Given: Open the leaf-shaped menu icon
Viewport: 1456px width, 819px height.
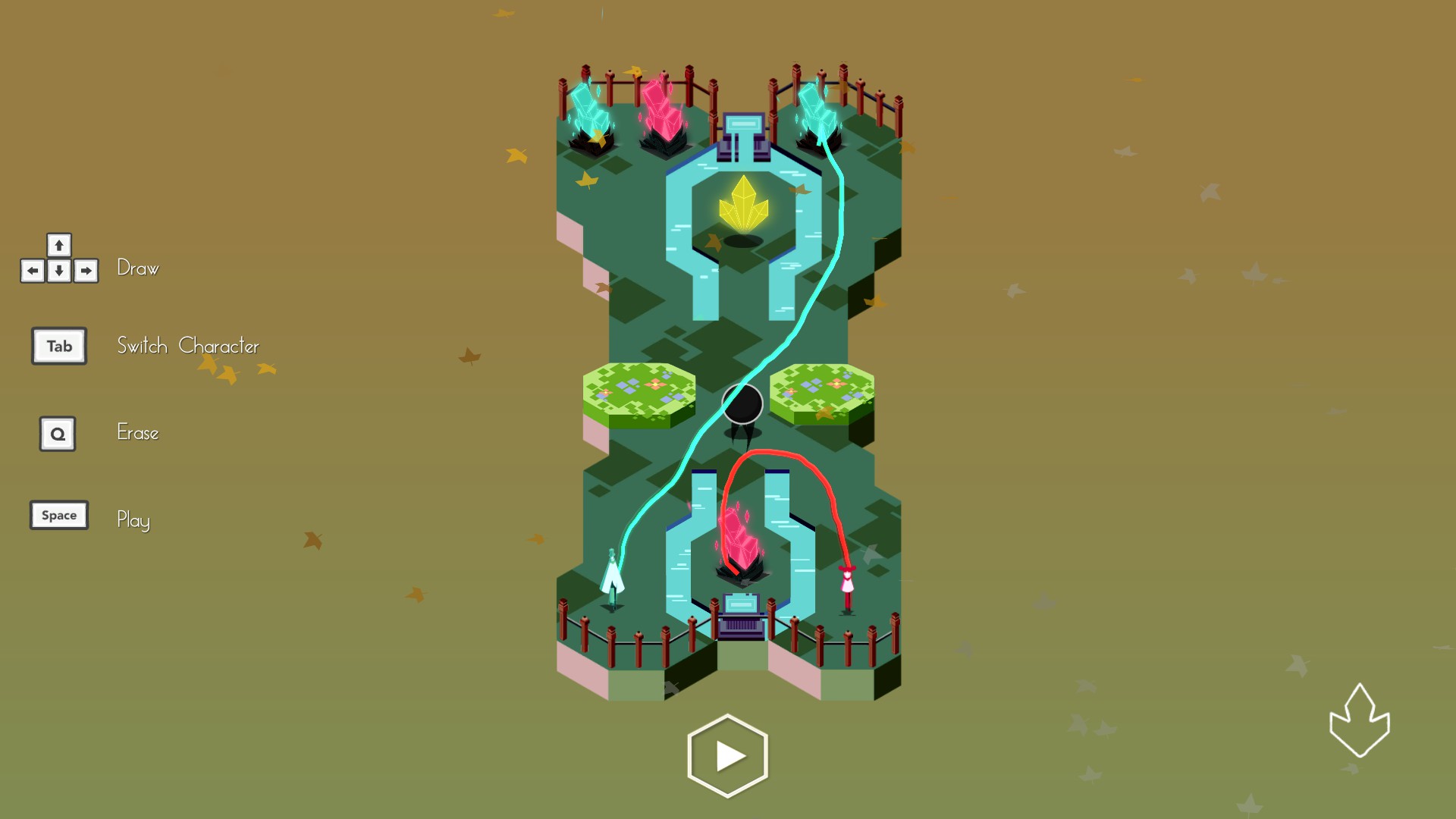Looking at the screenshot, I should tap(1359, 721).
